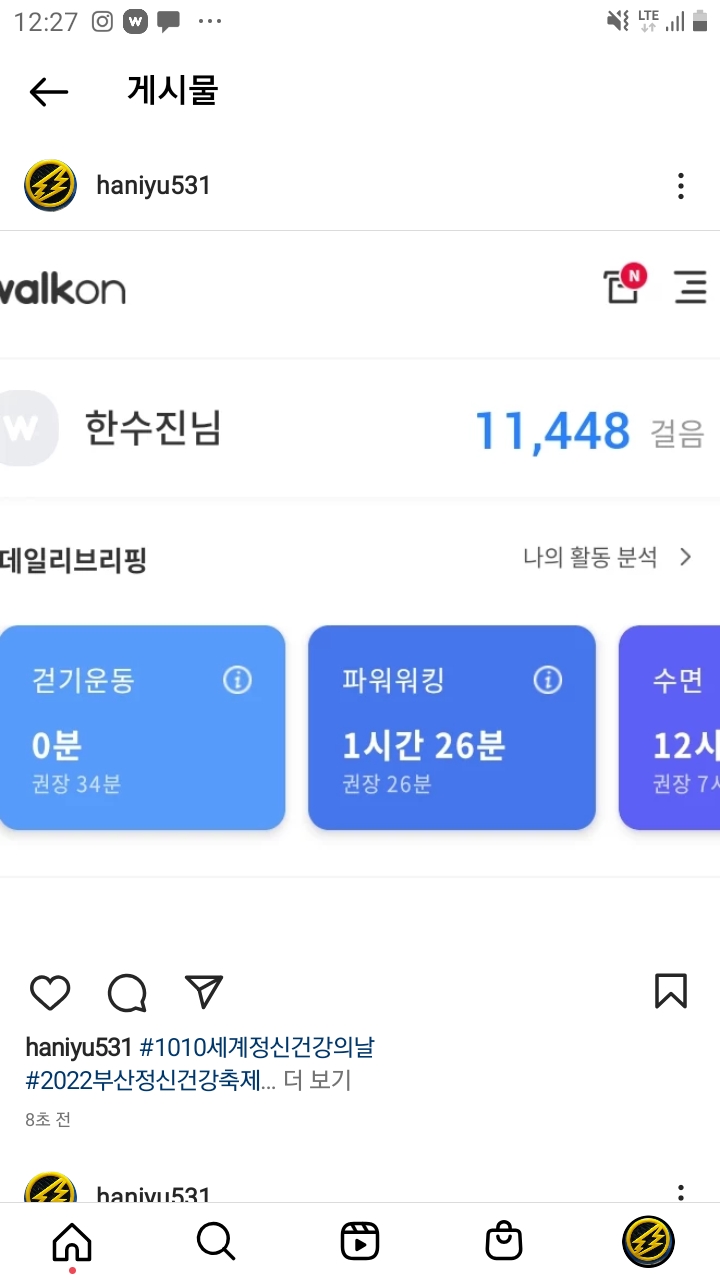Like the post by haniyu531
720x1280 pixels.
click(x=50, y=992)
